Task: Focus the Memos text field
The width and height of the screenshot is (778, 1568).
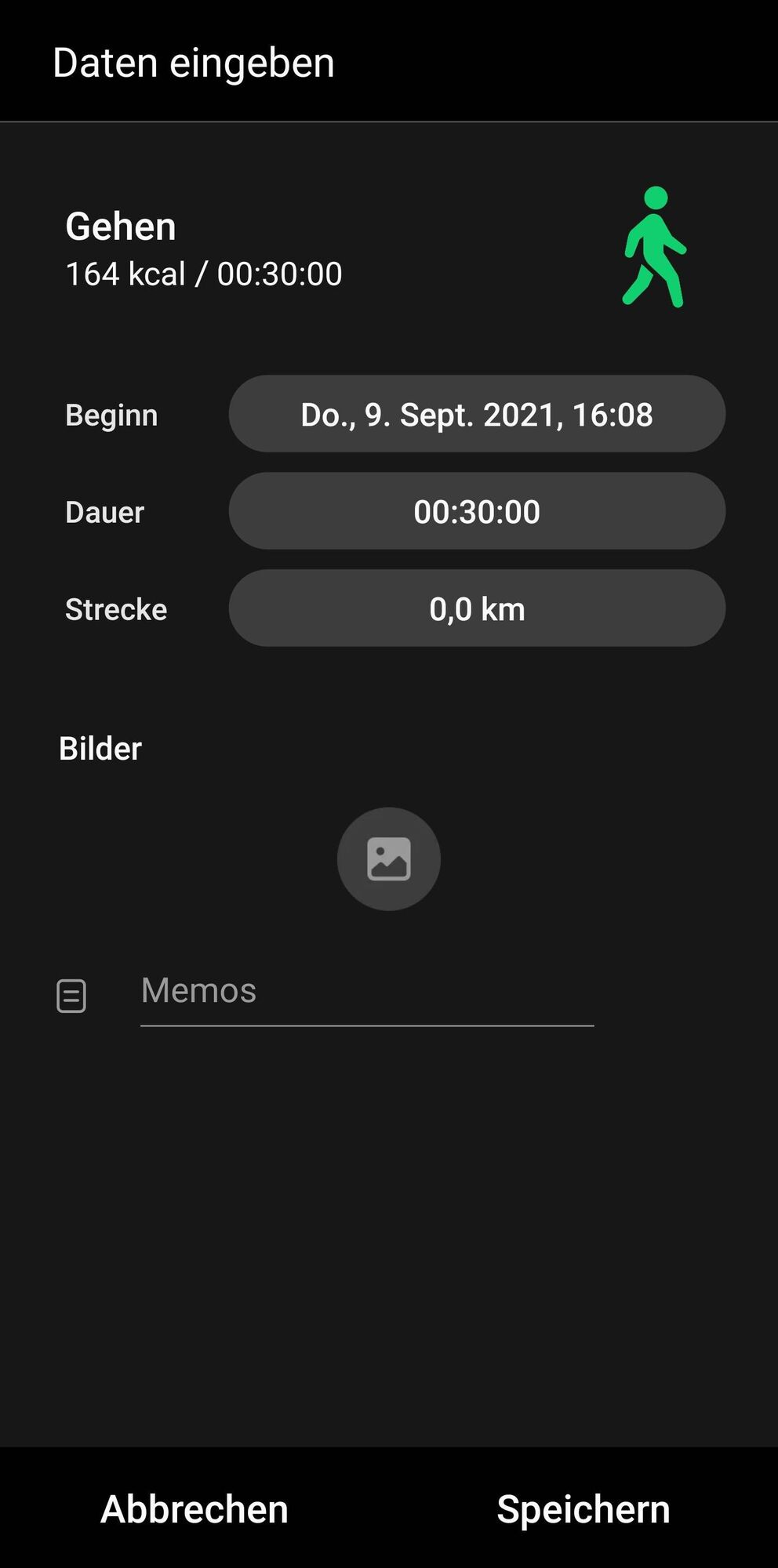Action: (366, 991)
